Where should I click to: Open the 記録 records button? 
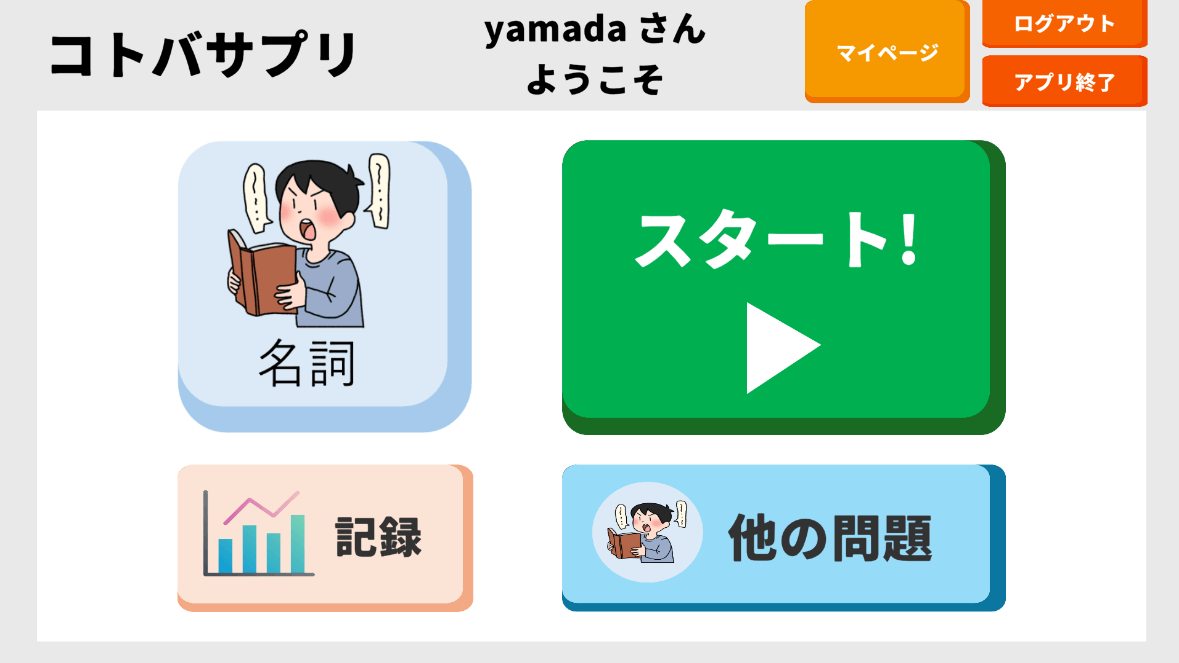[321, 535]
